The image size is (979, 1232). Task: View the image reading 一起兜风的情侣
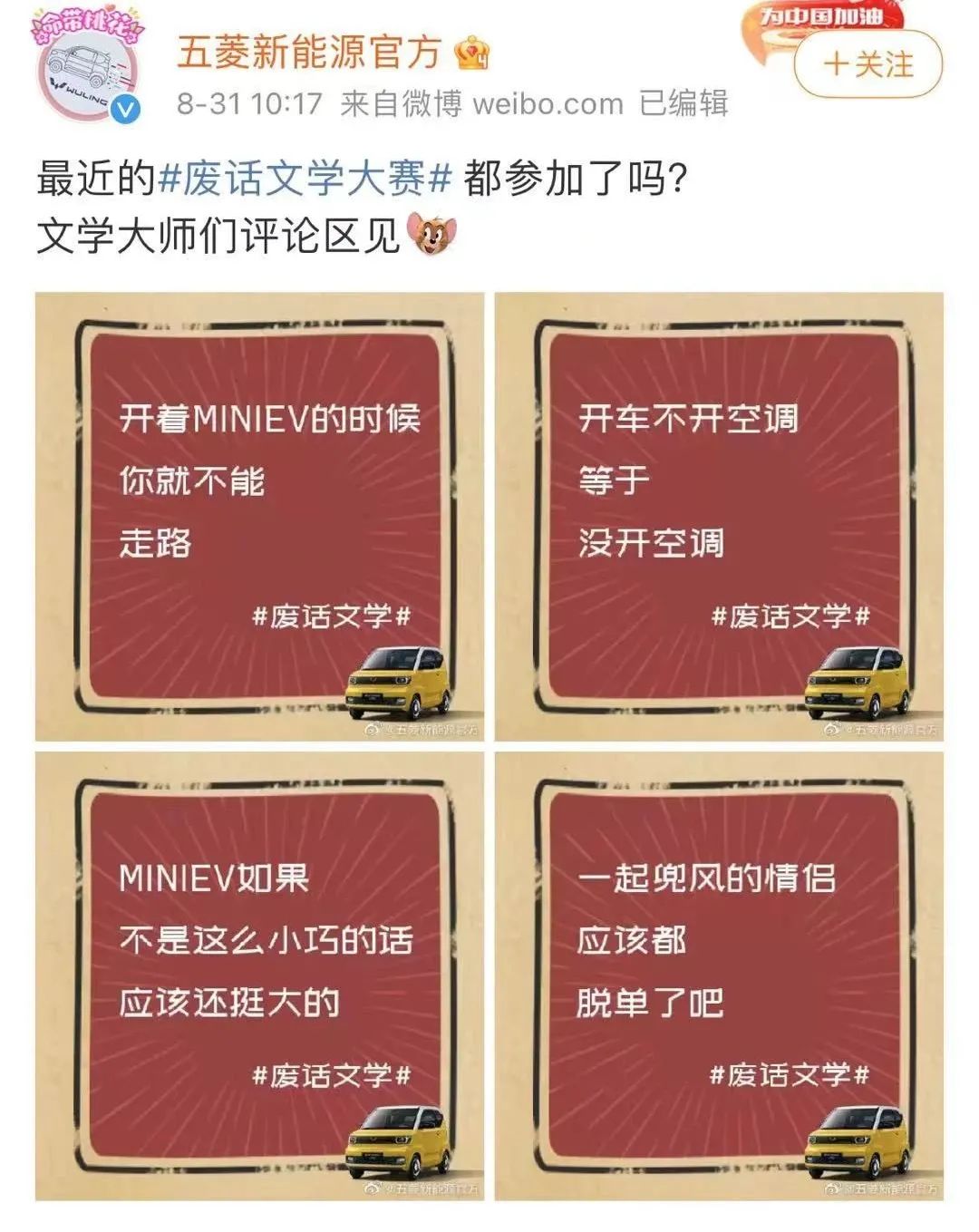(x=719, y=975)
